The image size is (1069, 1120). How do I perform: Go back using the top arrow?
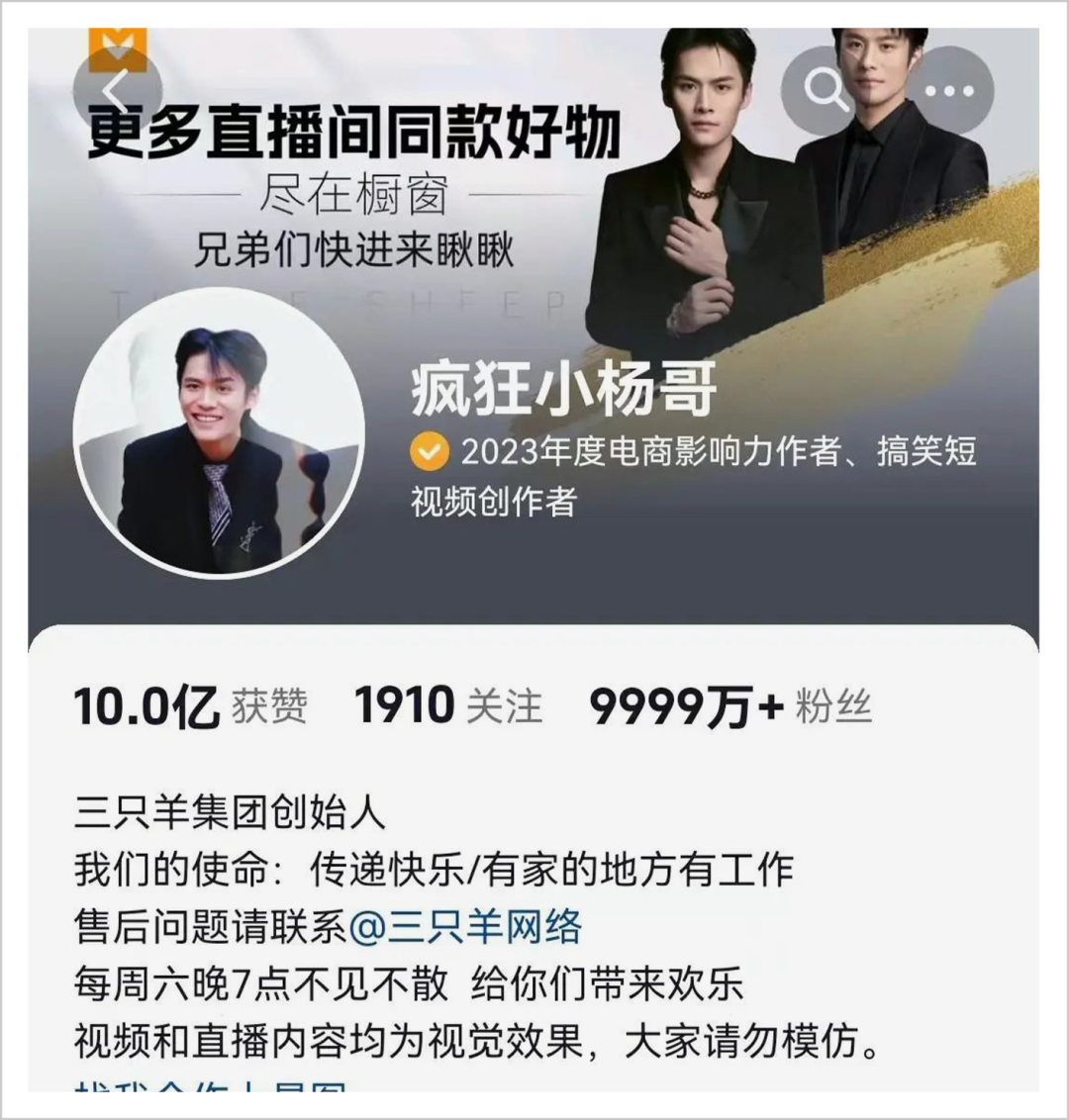(x=117, y=91)
